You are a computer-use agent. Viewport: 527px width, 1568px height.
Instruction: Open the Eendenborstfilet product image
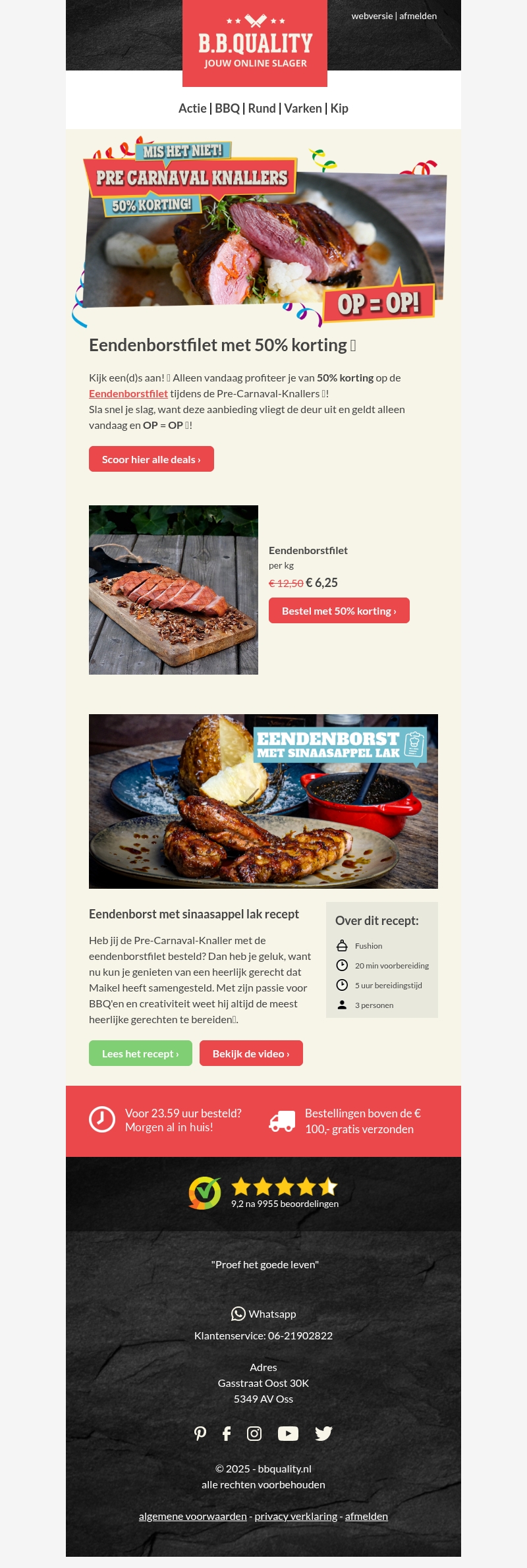point(173,590)
